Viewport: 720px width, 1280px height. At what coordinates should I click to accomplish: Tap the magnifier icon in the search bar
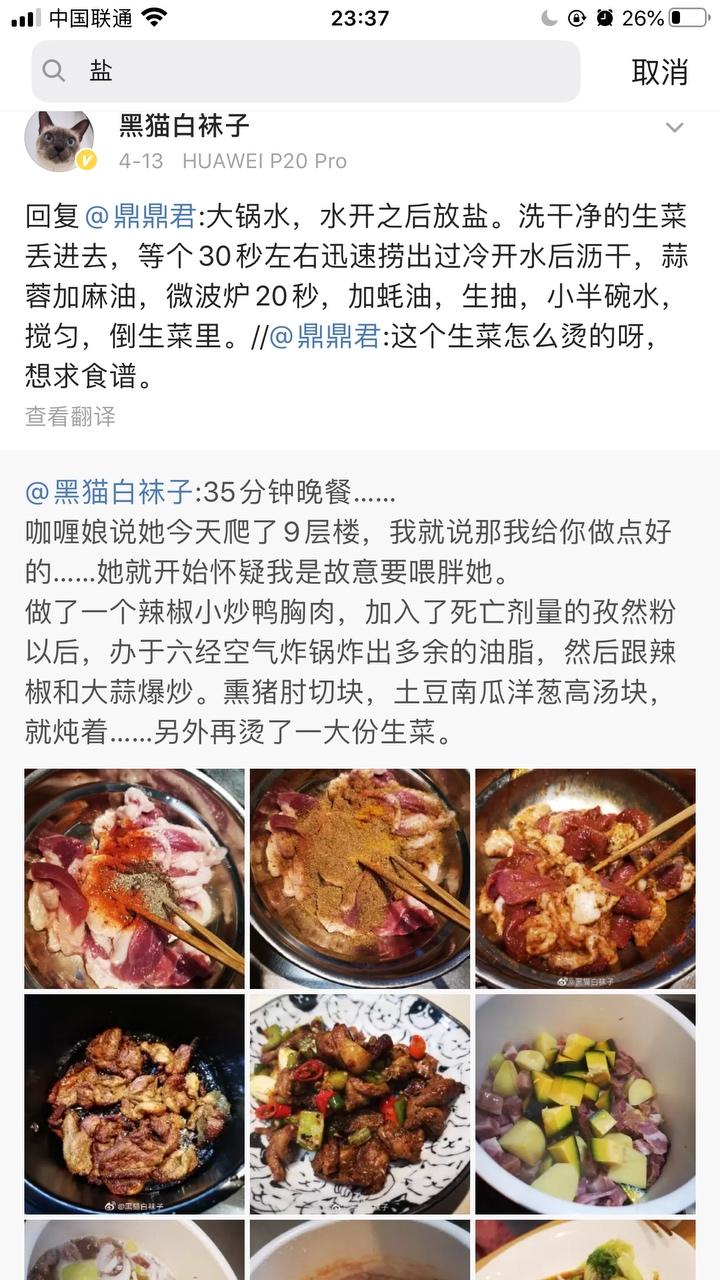[55, 71]
